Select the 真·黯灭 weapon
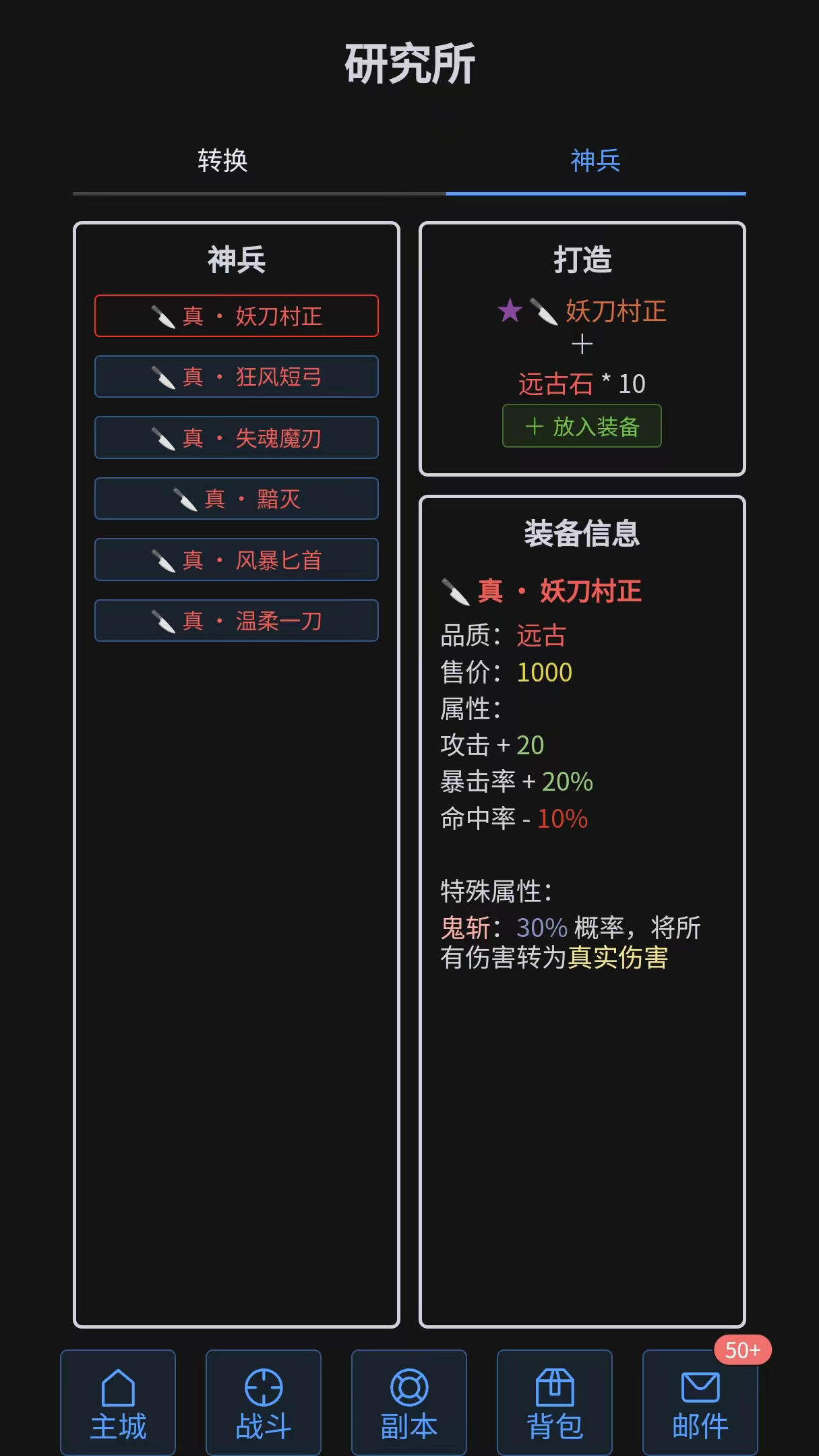The image size is (819, 1456). (236, 499)
